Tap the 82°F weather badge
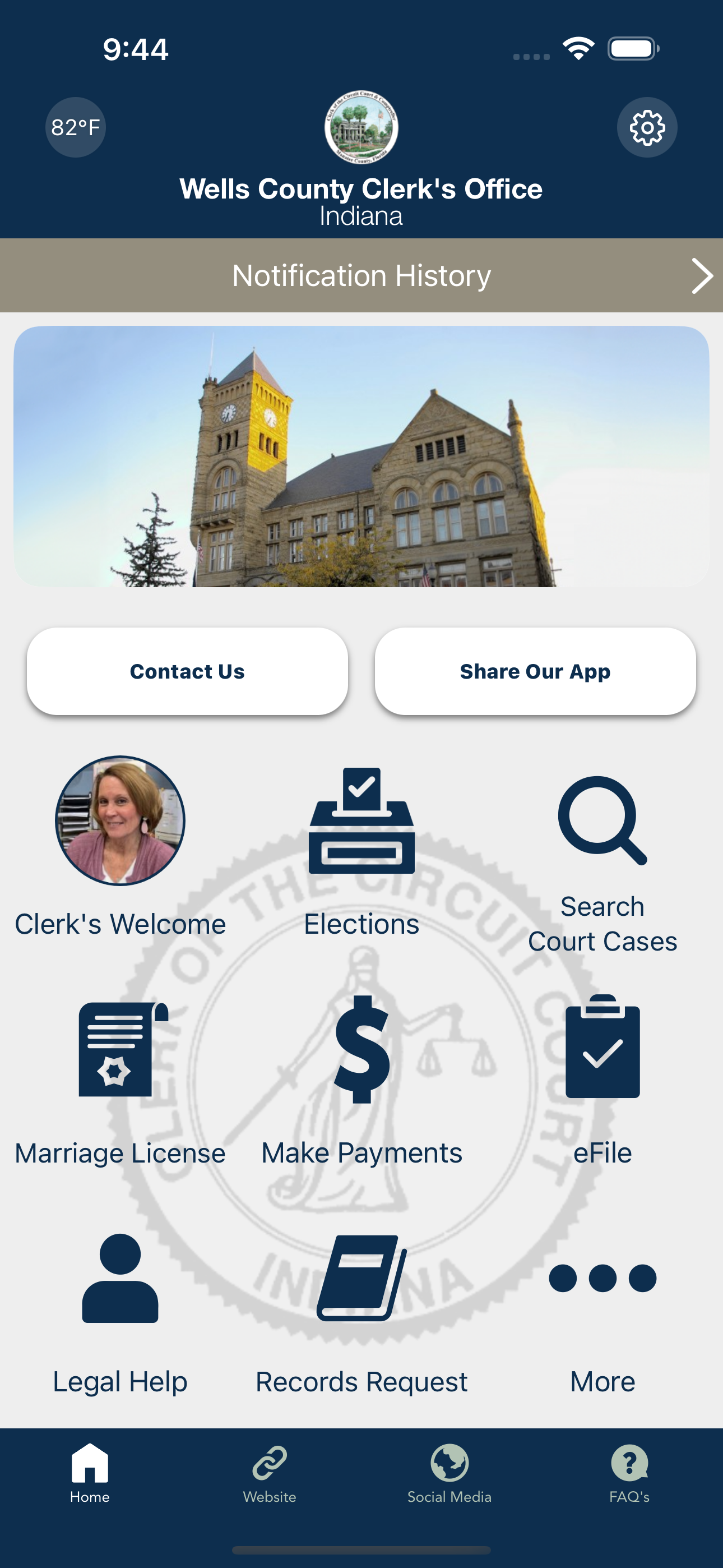The image size is (723, 1568). coord(74,127)
